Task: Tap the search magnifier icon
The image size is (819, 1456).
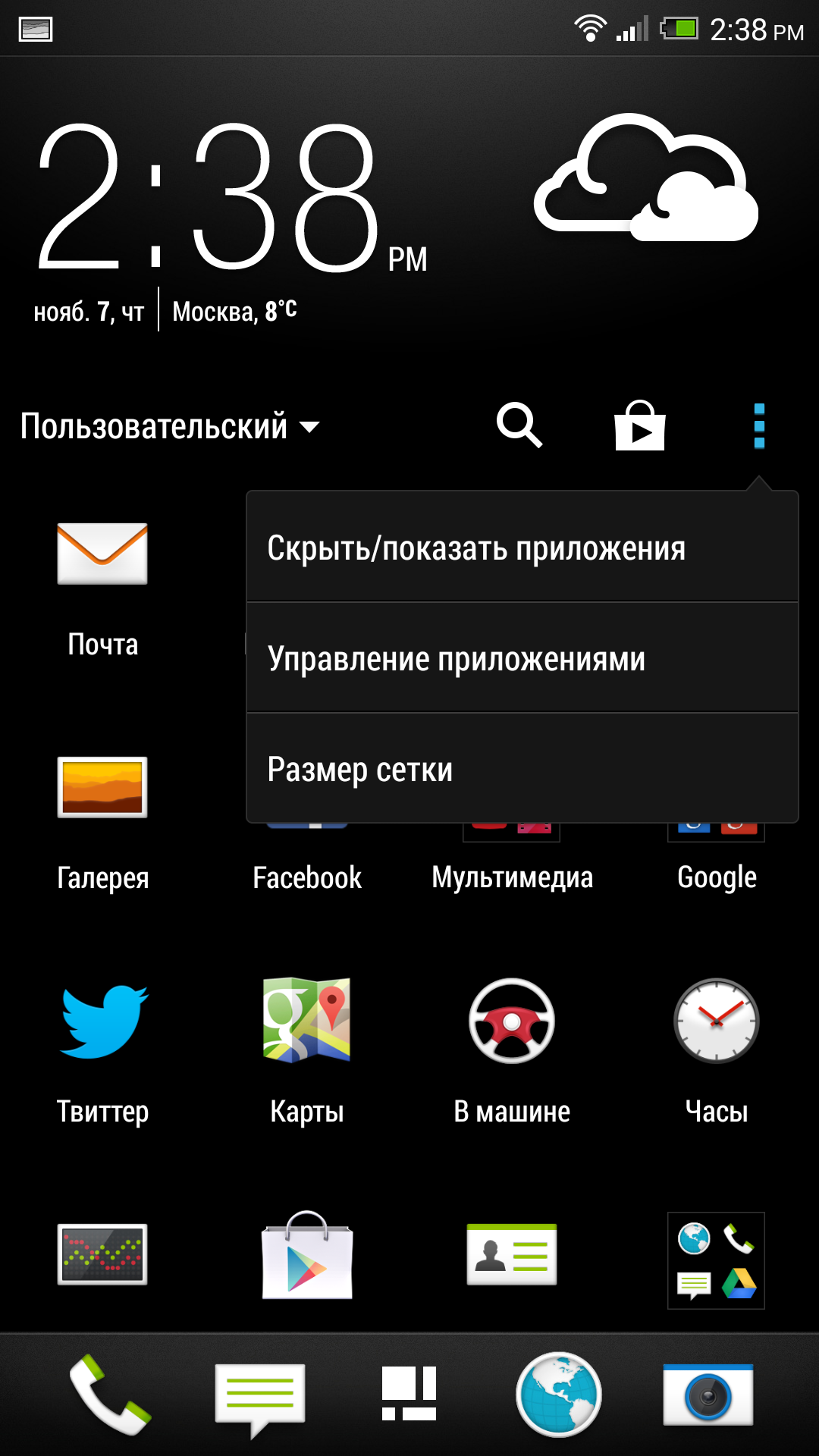Action: (x=519, y=425)
